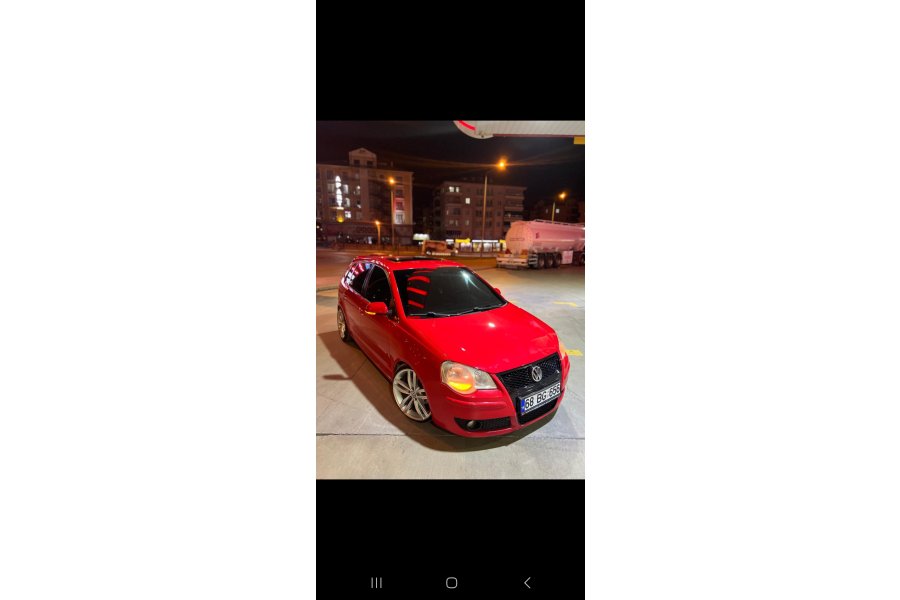Go back using the navigation bar arrow
Image resolution: width=900 pixels, height=600 pixels.
click(x=527, y=583)
